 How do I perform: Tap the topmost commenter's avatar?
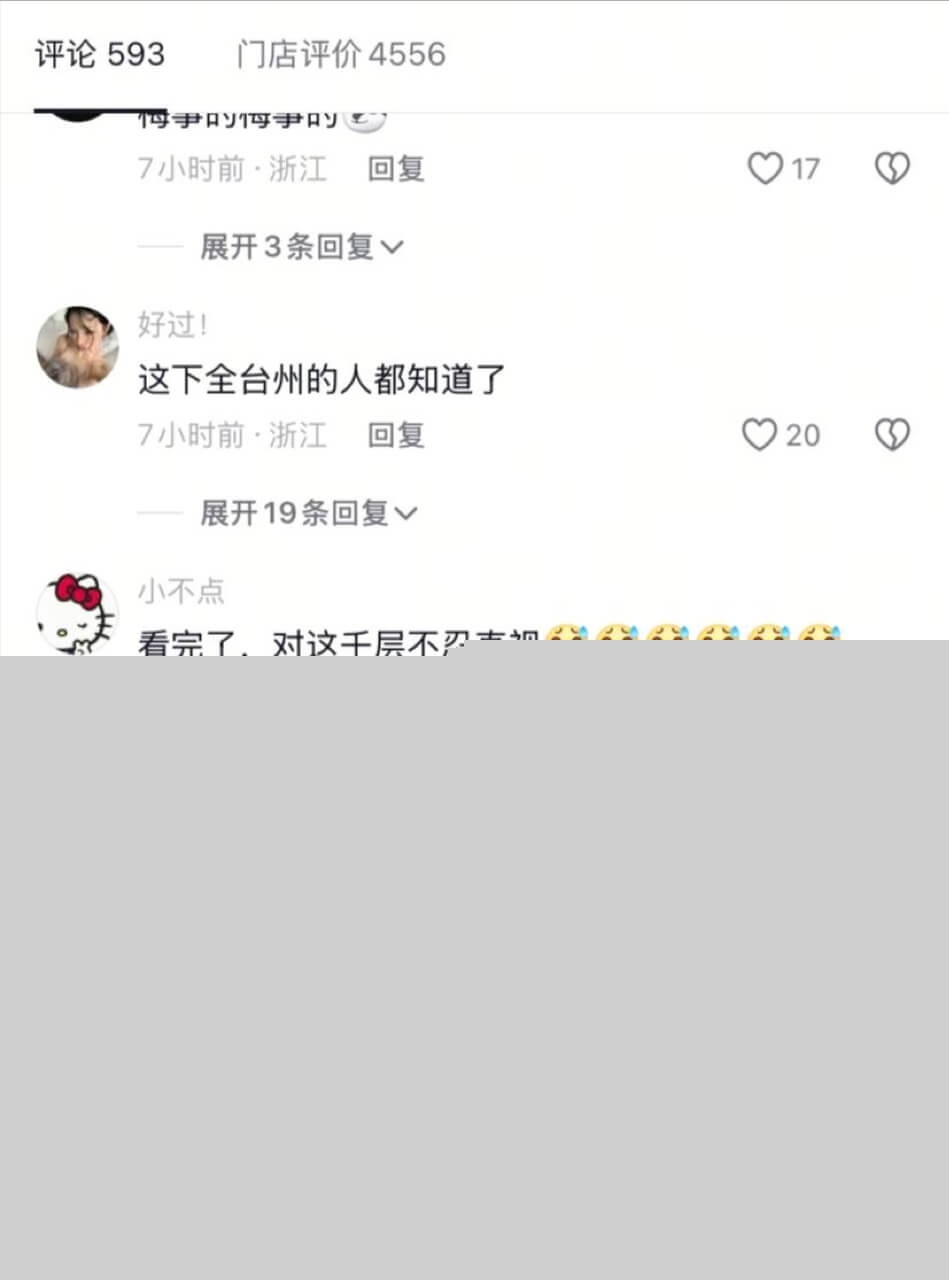[x=76, y=110]
